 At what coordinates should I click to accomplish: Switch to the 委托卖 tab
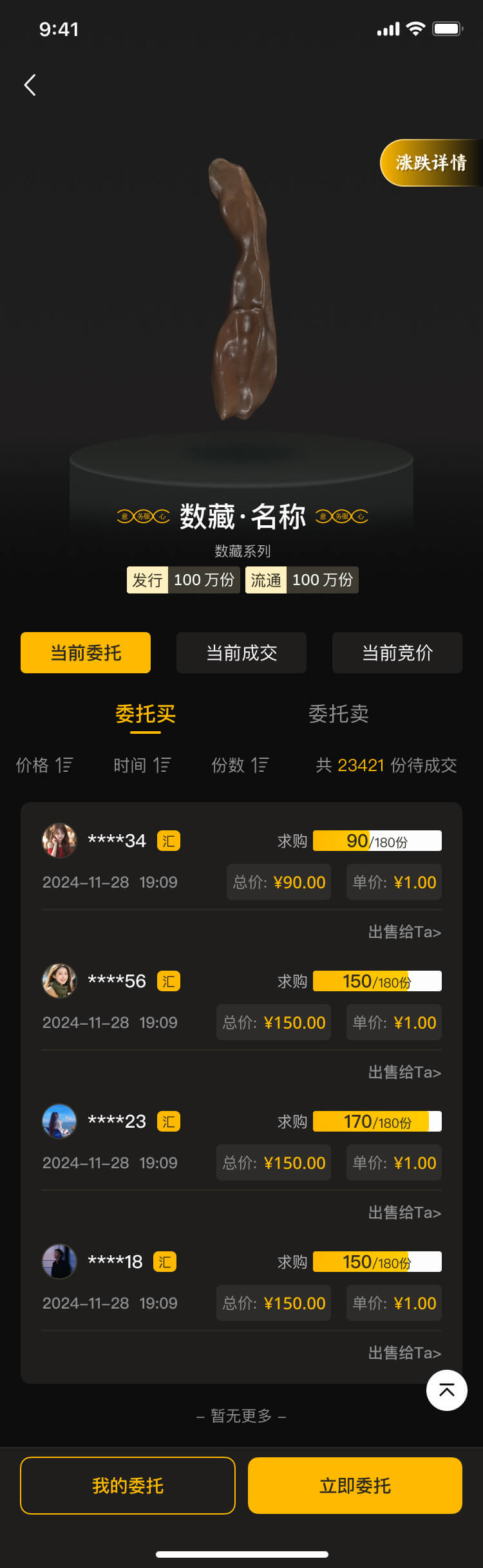[x=338, y=714]
